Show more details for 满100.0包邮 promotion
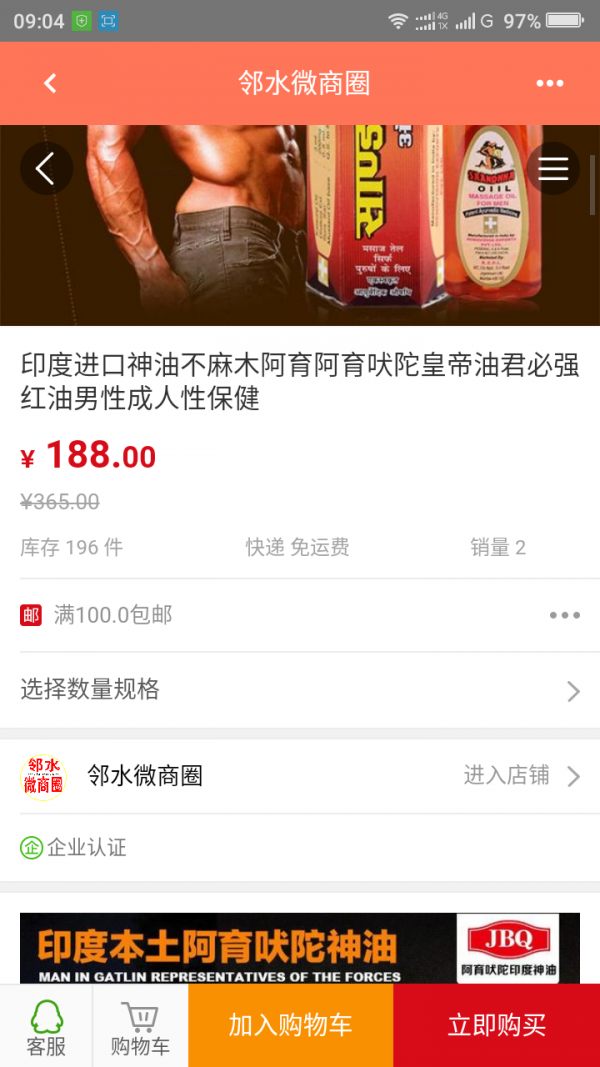Viewport: 600px width, 1067px height. pos(564,615)
